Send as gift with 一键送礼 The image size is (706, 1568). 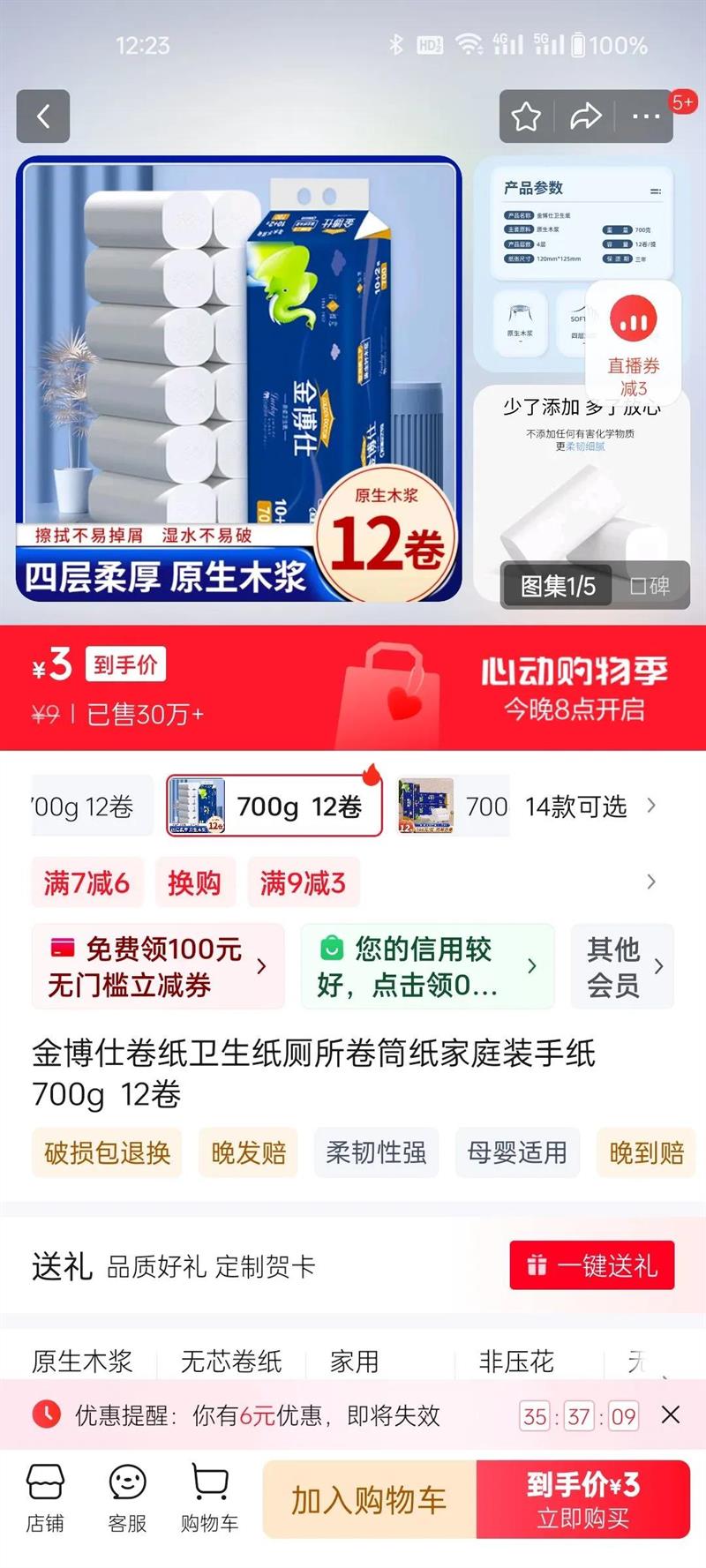[592, 1265]
